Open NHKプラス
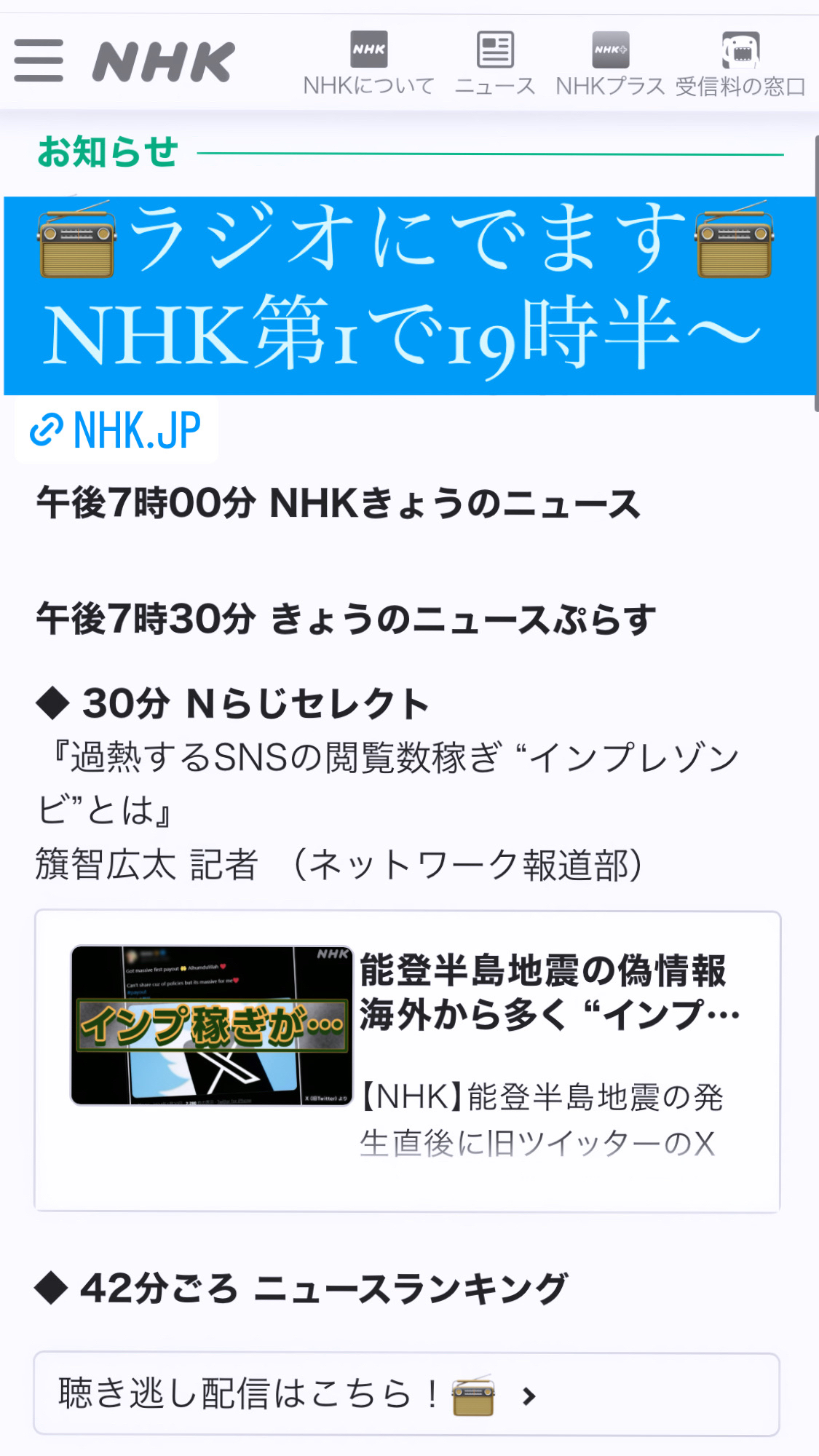This screenshot has width=819, height=1456. pyautogui.click(x=610, y=64)
